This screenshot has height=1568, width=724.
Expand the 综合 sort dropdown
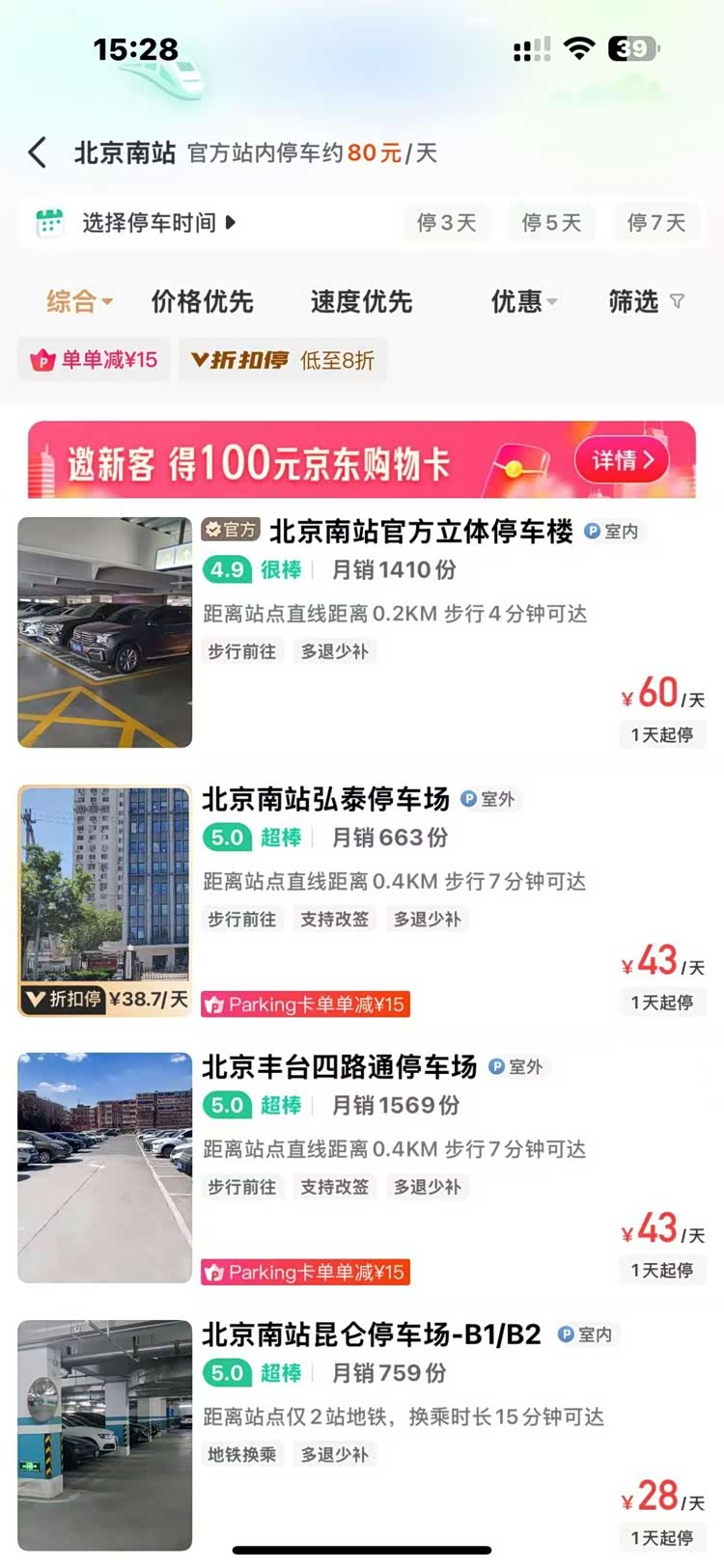point(79,302)
